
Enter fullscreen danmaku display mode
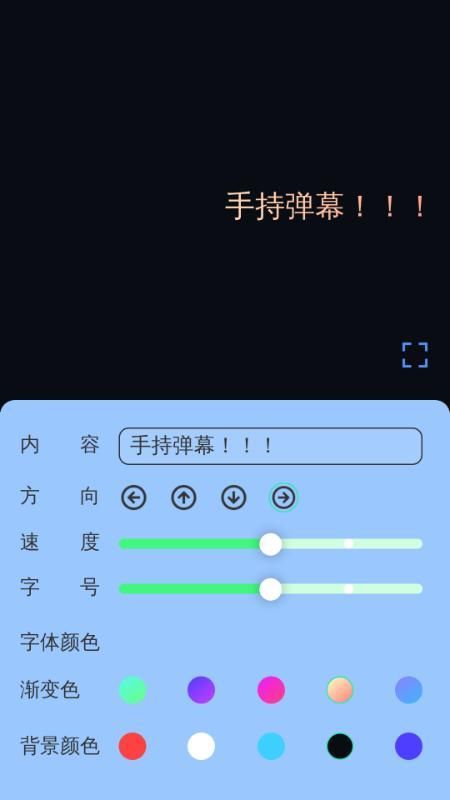pyautogui.click(x=415, y=355)
